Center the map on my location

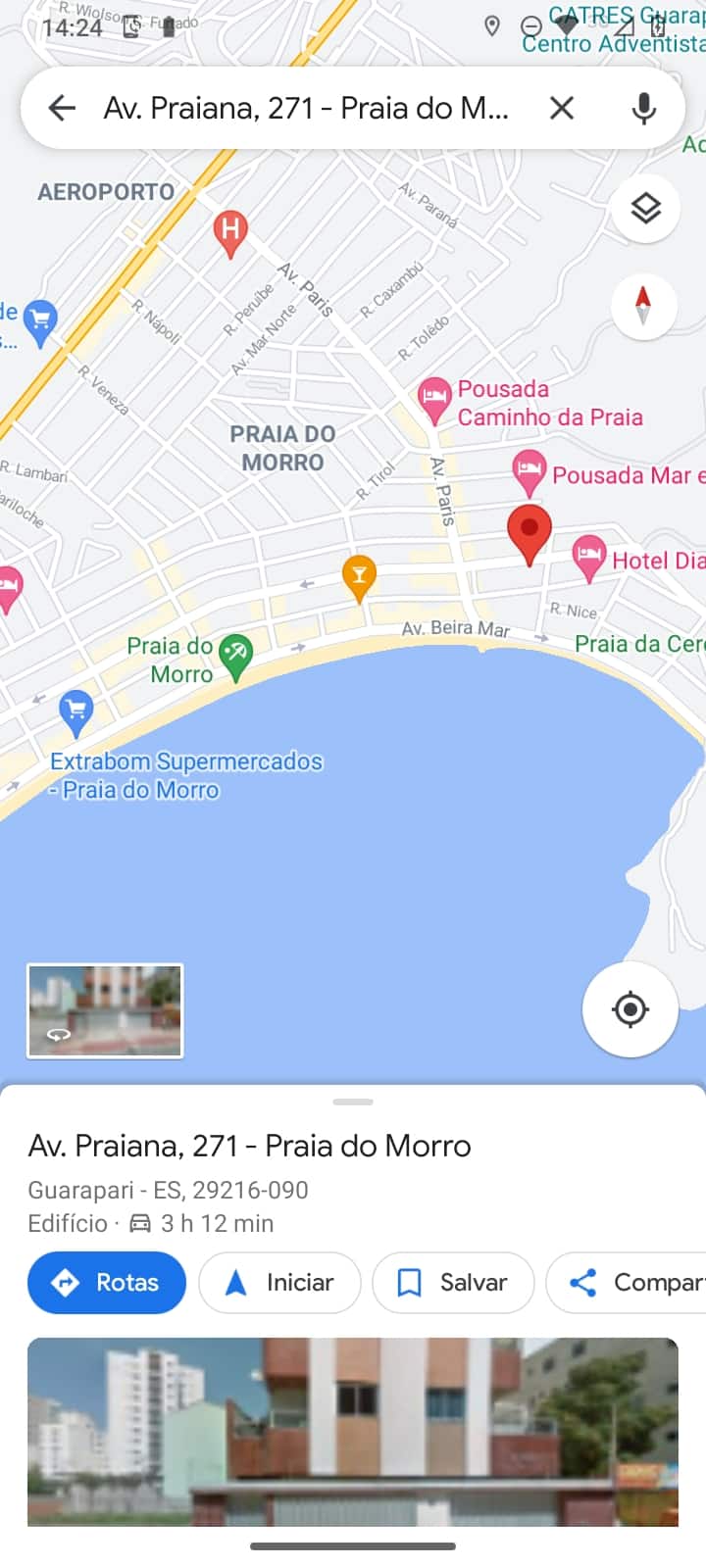630,1008
